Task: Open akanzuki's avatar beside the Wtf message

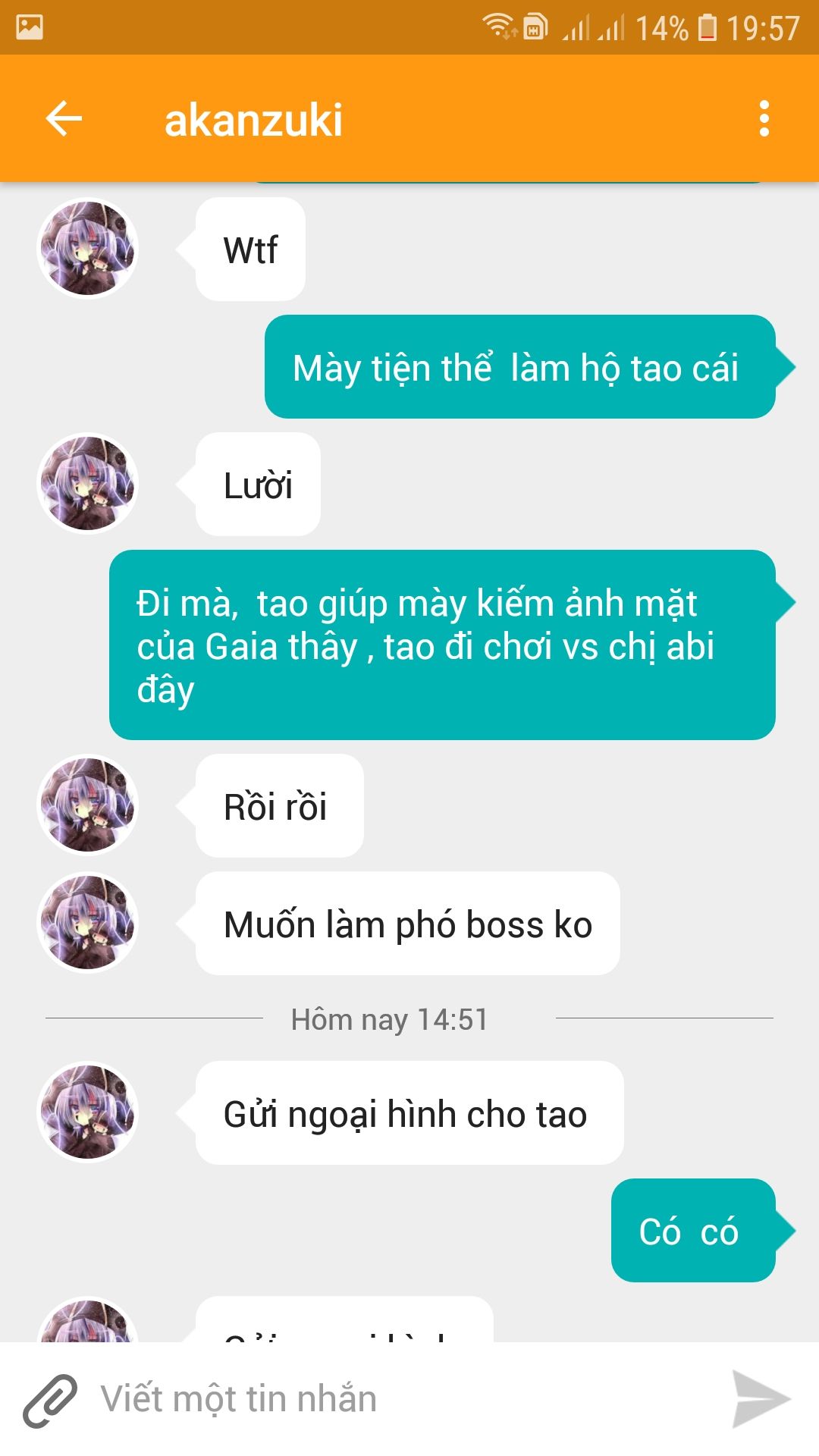Action: click(88, 249)
